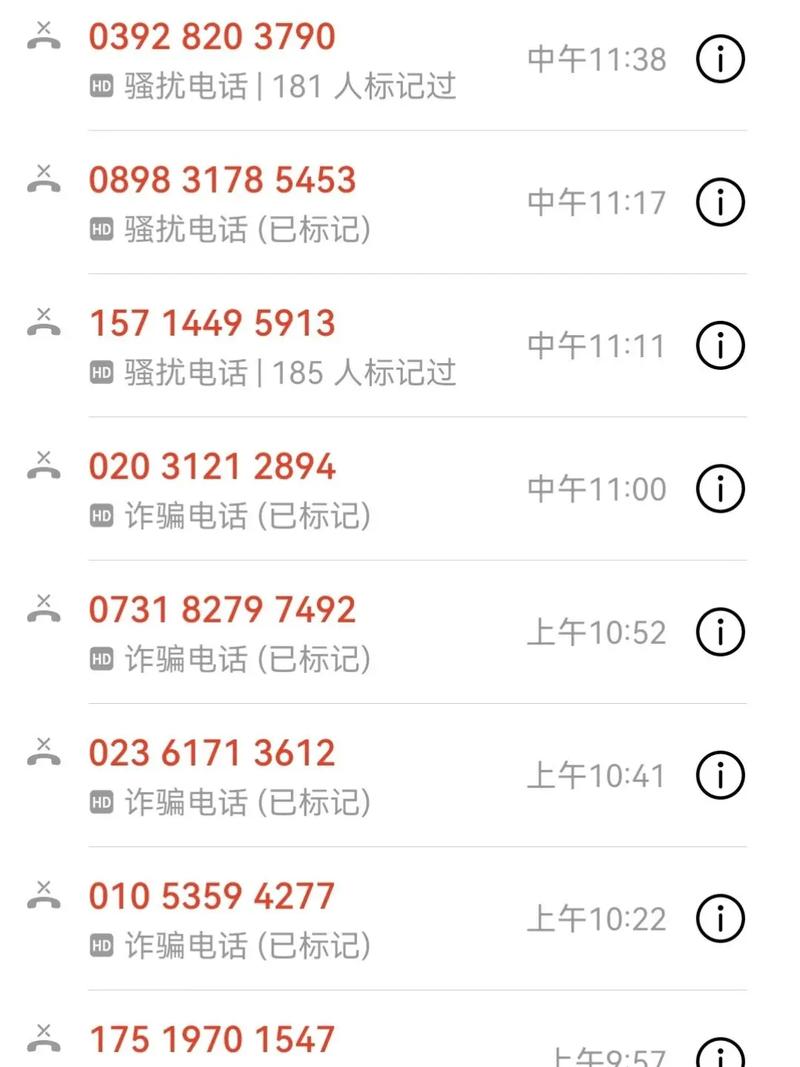Tap missed call icon beside 0392 820 3790
The image size is (800, 1067).
[44, 38]
